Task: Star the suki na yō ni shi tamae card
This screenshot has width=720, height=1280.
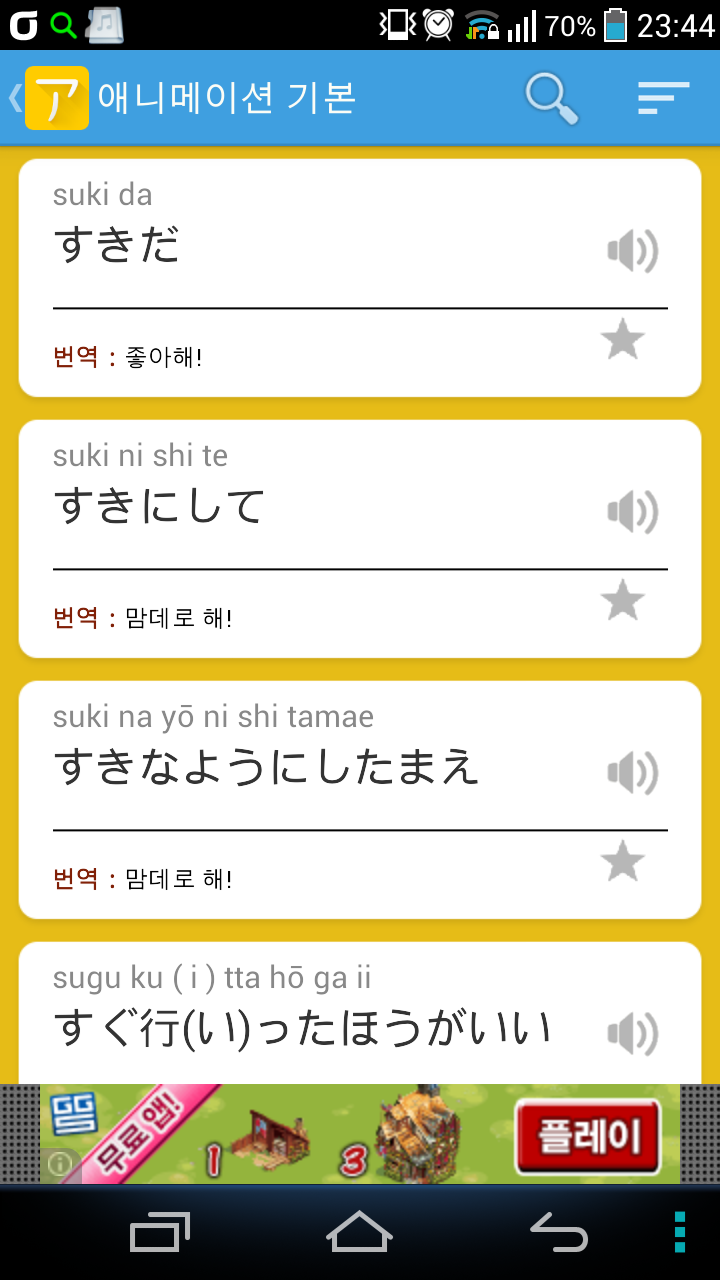Action: click(623, 861)
